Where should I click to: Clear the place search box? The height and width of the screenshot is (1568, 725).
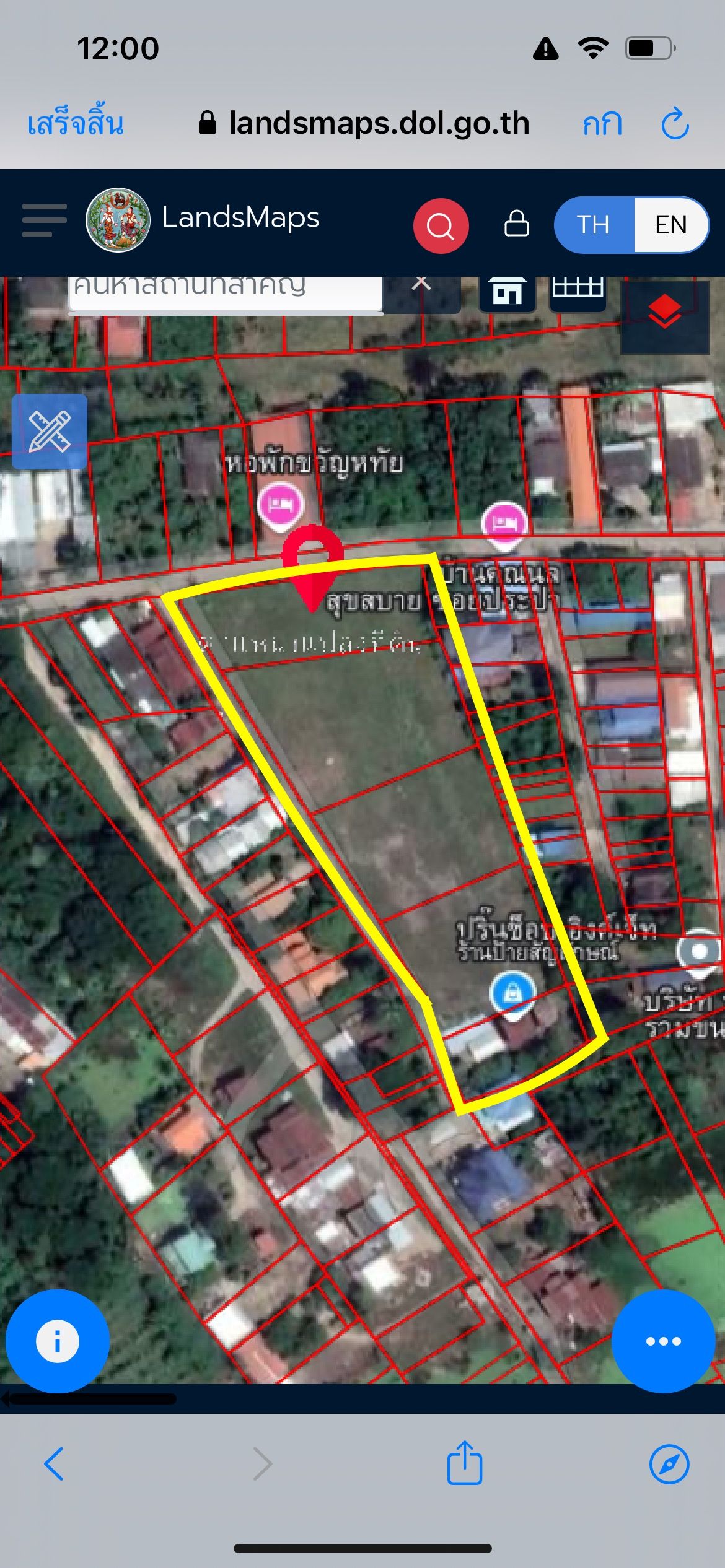coord(421,284)
